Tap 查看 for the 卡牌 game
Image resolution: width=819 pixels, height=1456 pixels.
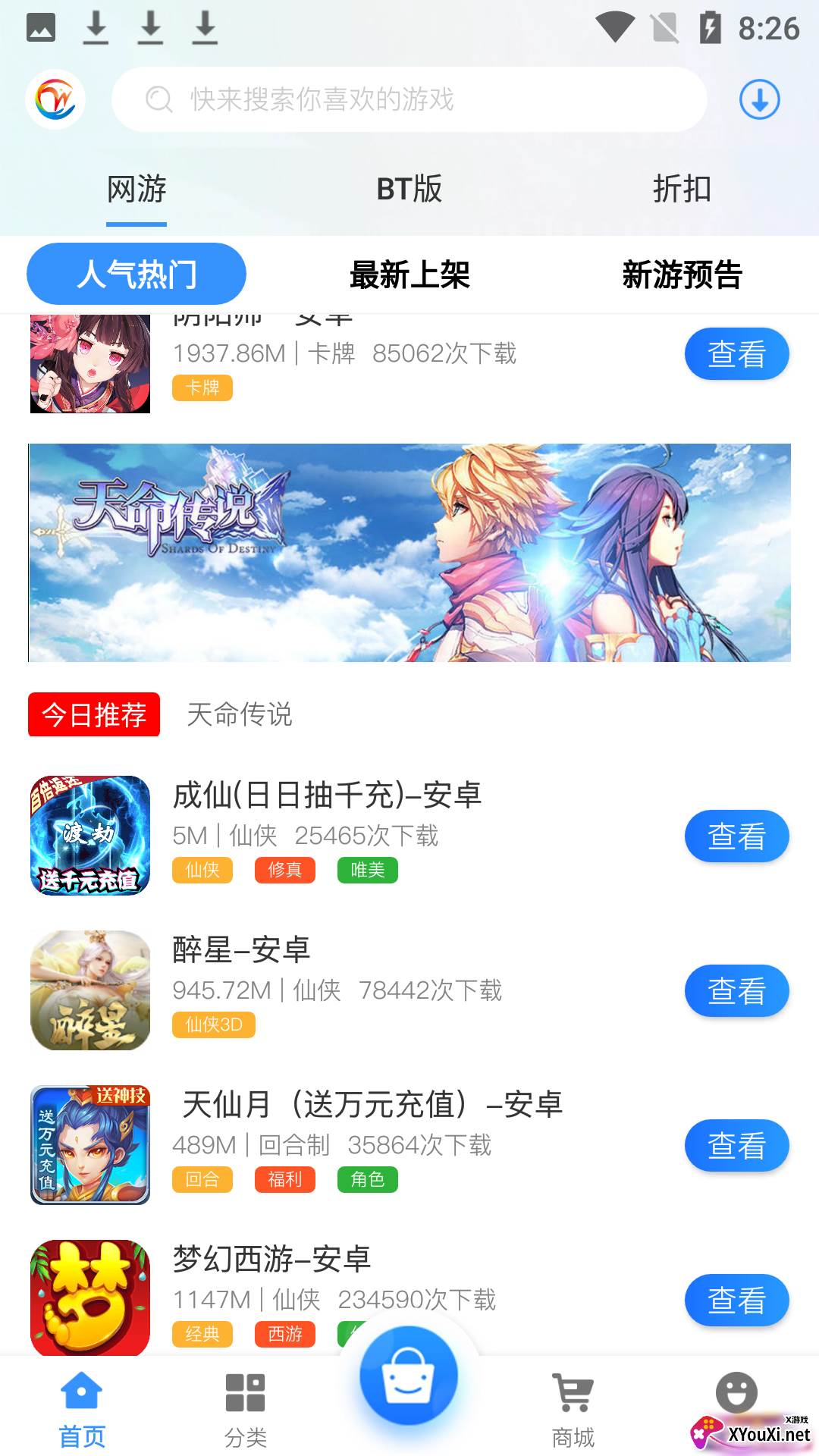point(736,353)
